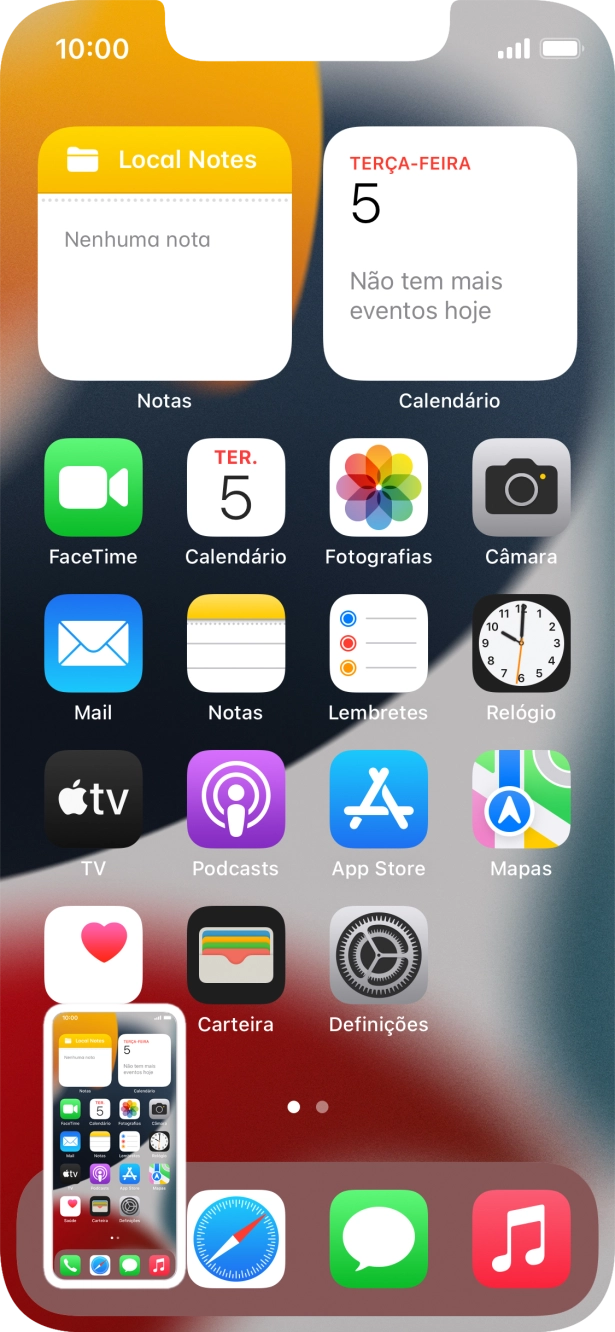Launch the Câmara app
Viewport: 615px width, 1332px height.
[x=521, y=487]
